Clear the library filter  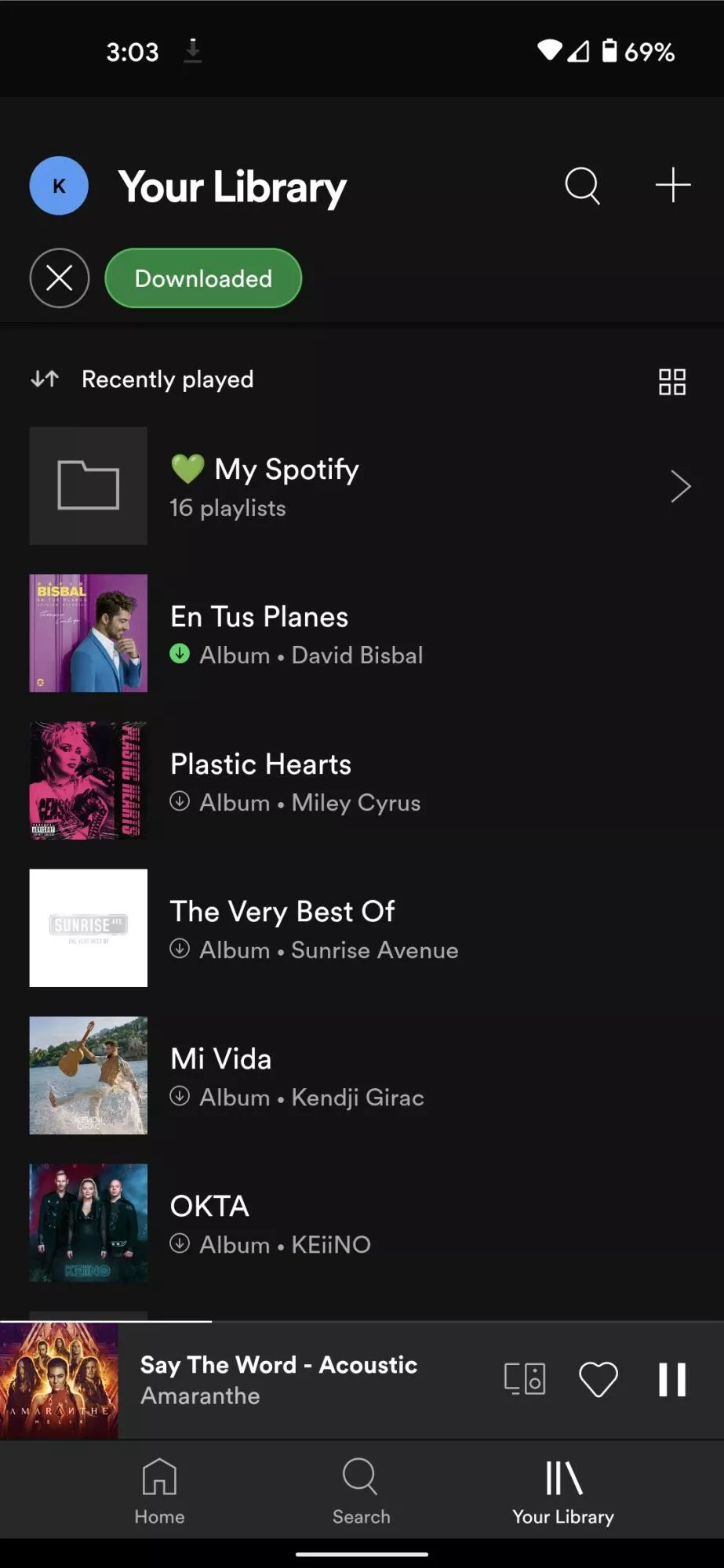[60, 278]
